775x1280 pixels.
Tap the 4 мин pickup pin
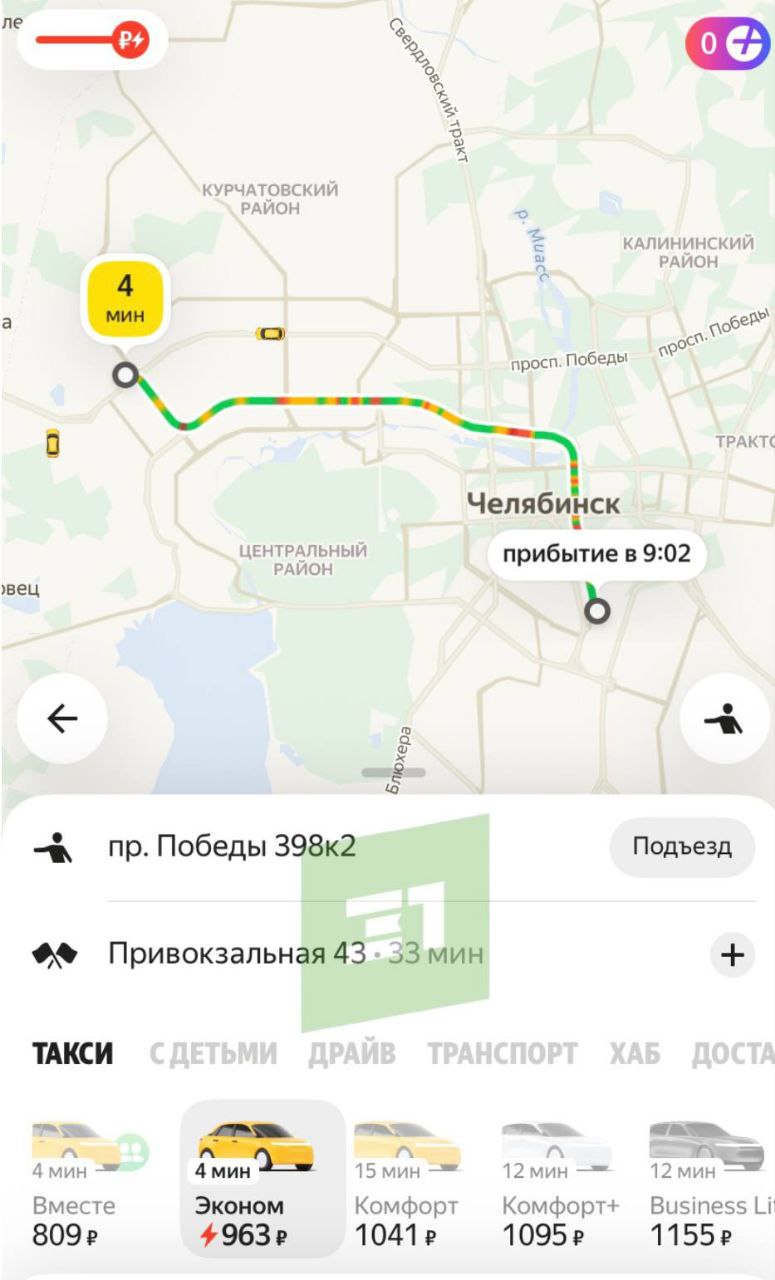125,298
